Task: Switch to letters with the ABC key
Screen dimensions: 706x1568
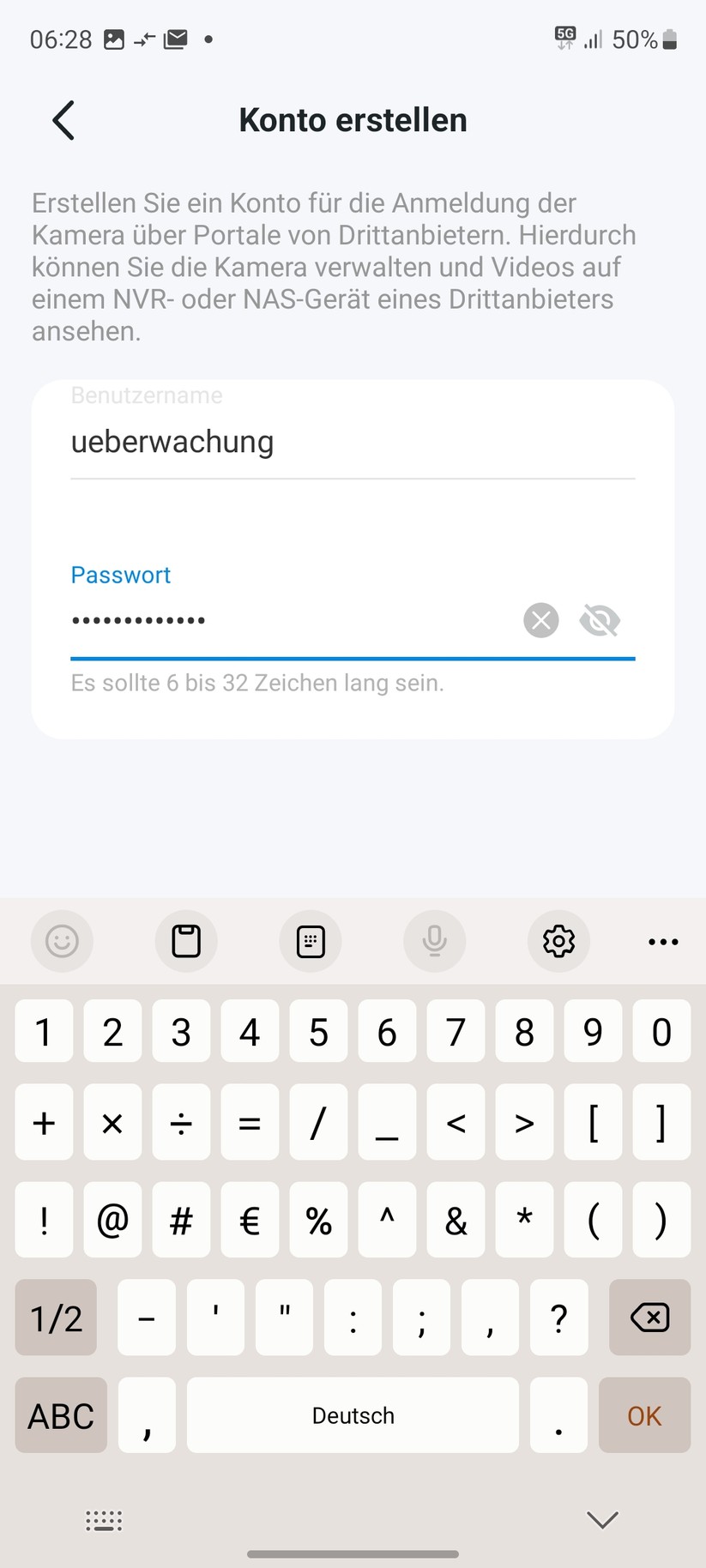Action: pos(60,1415)
